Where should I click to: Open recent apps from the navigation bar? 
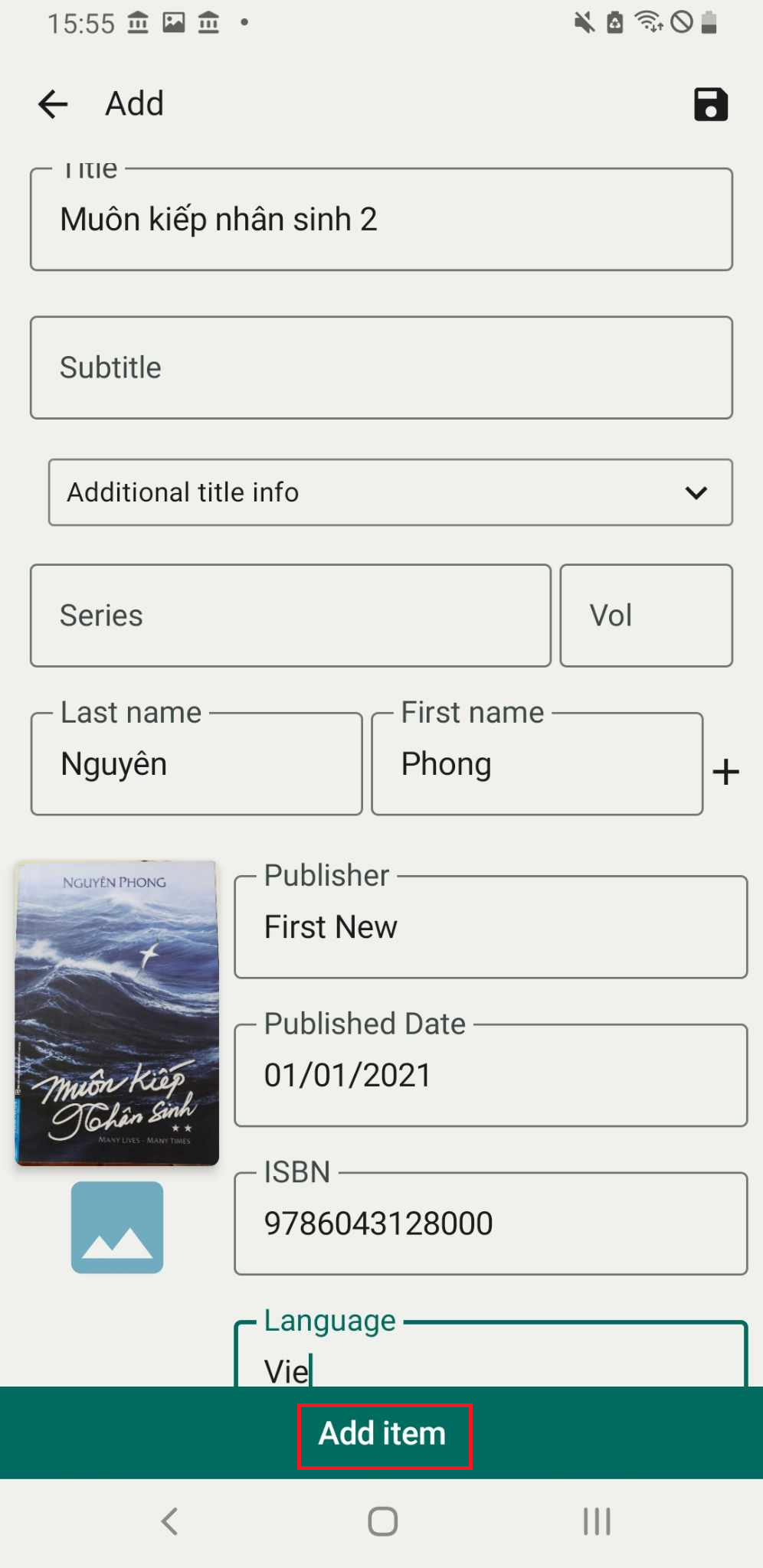tap(597, 1521)
